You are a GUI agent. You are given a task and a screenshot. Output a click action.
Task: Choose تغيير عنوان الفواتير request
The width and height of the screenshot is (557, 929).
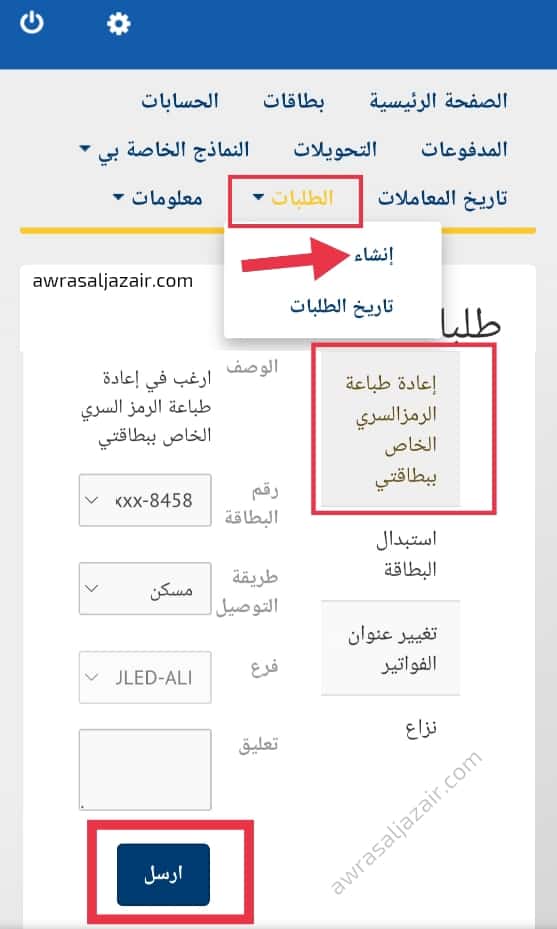(x=390, y=648)
